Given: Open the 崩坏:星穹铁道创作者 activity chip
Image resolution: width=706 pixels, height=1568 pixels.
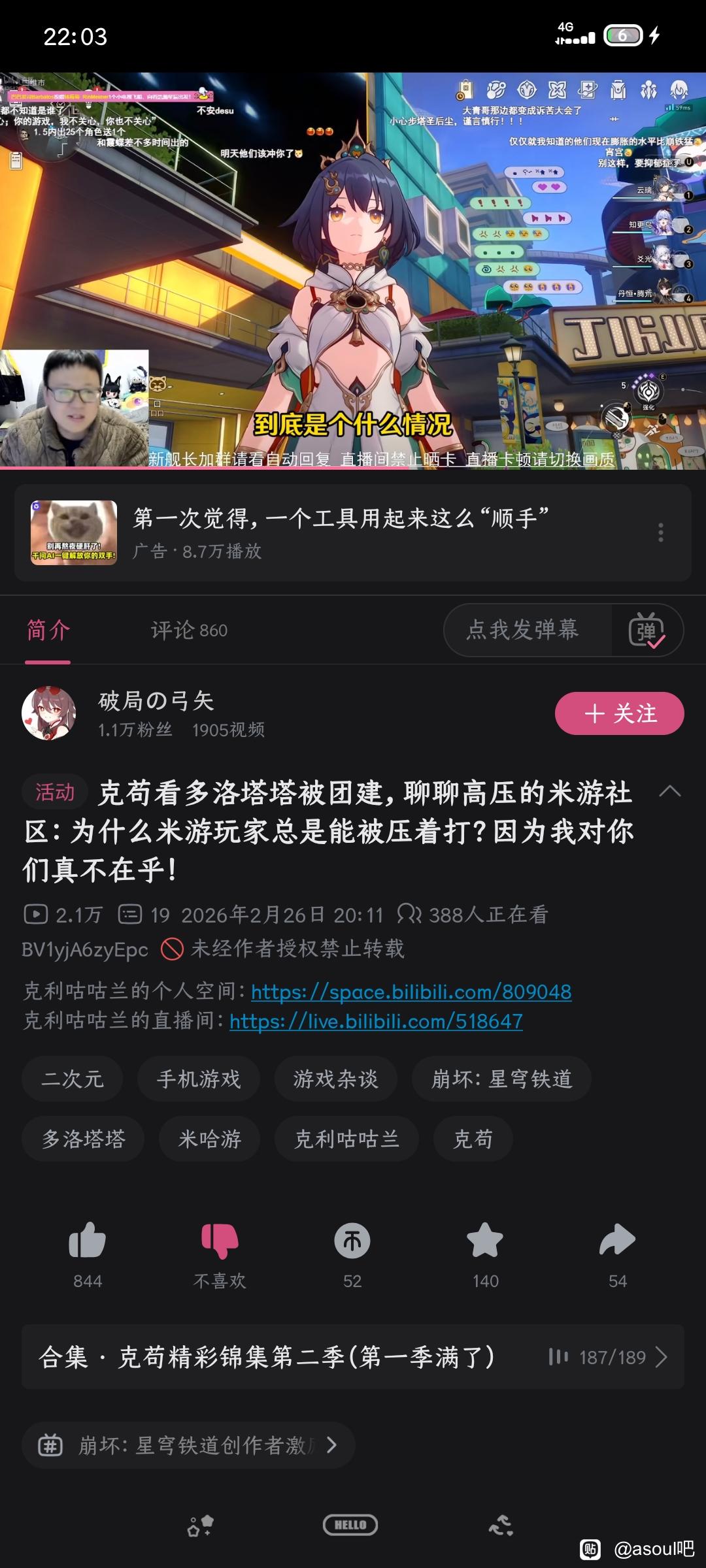Looking at the screenshot, I should 188,1445.
